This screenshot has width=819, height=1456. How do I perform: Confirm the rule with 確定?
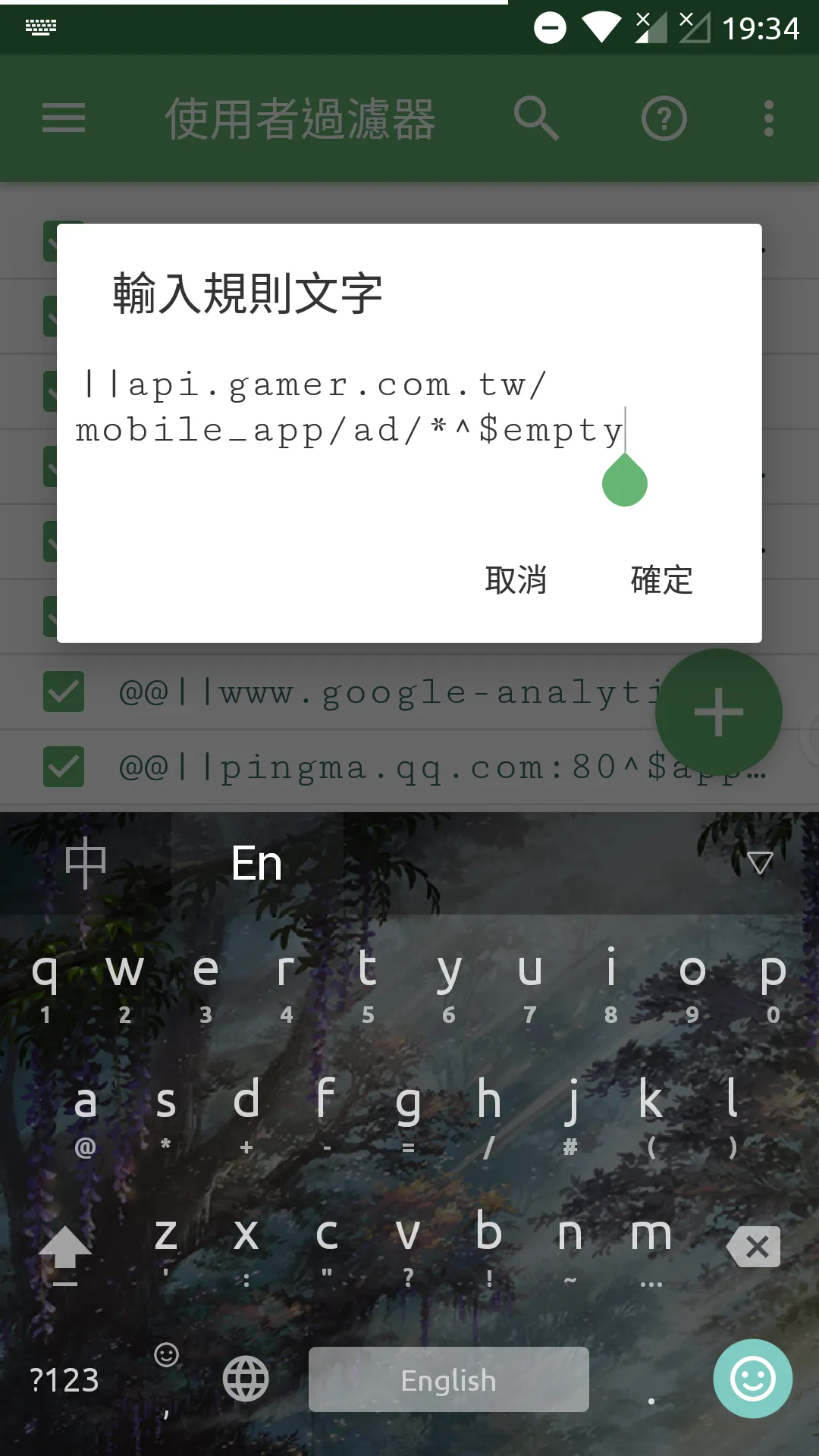661,580
